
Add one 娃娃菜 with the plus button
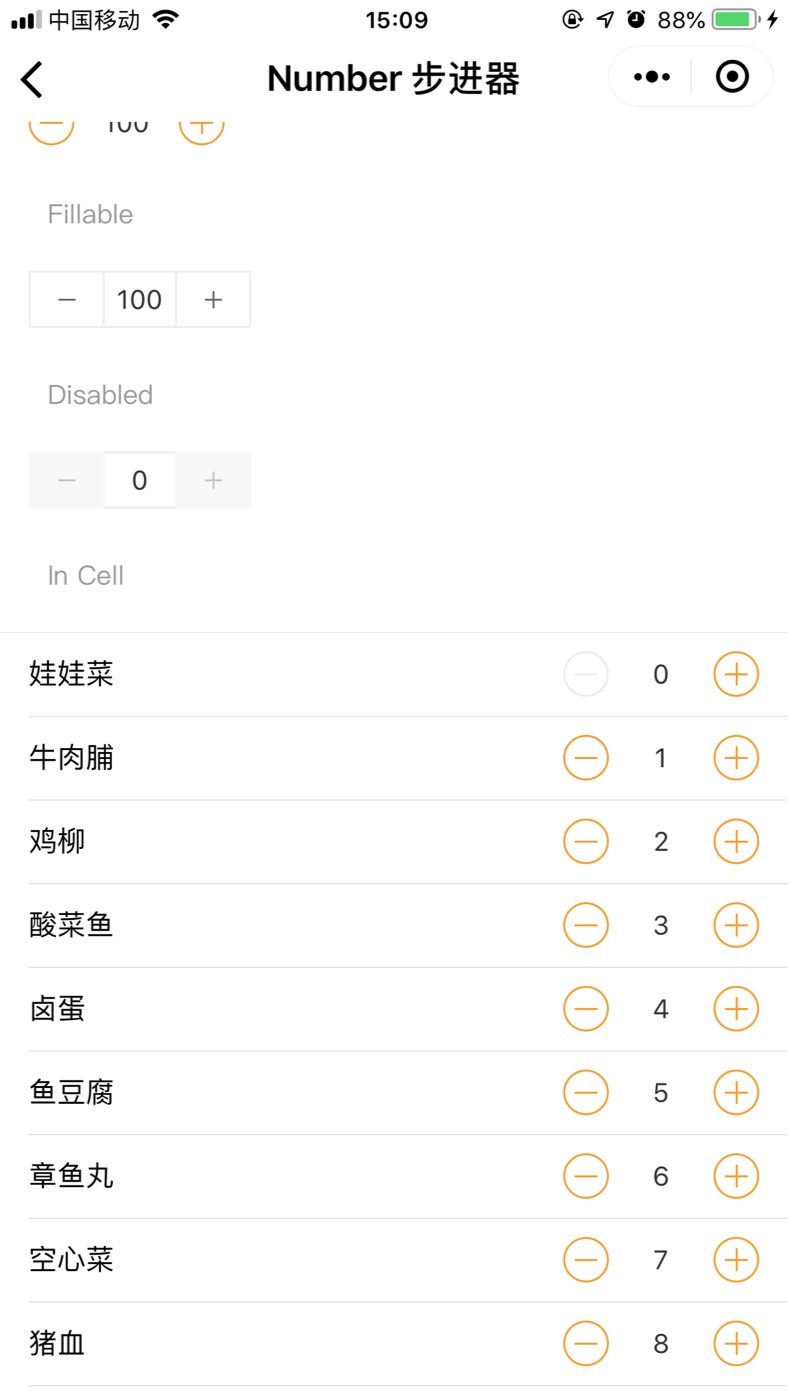[736, 675]
